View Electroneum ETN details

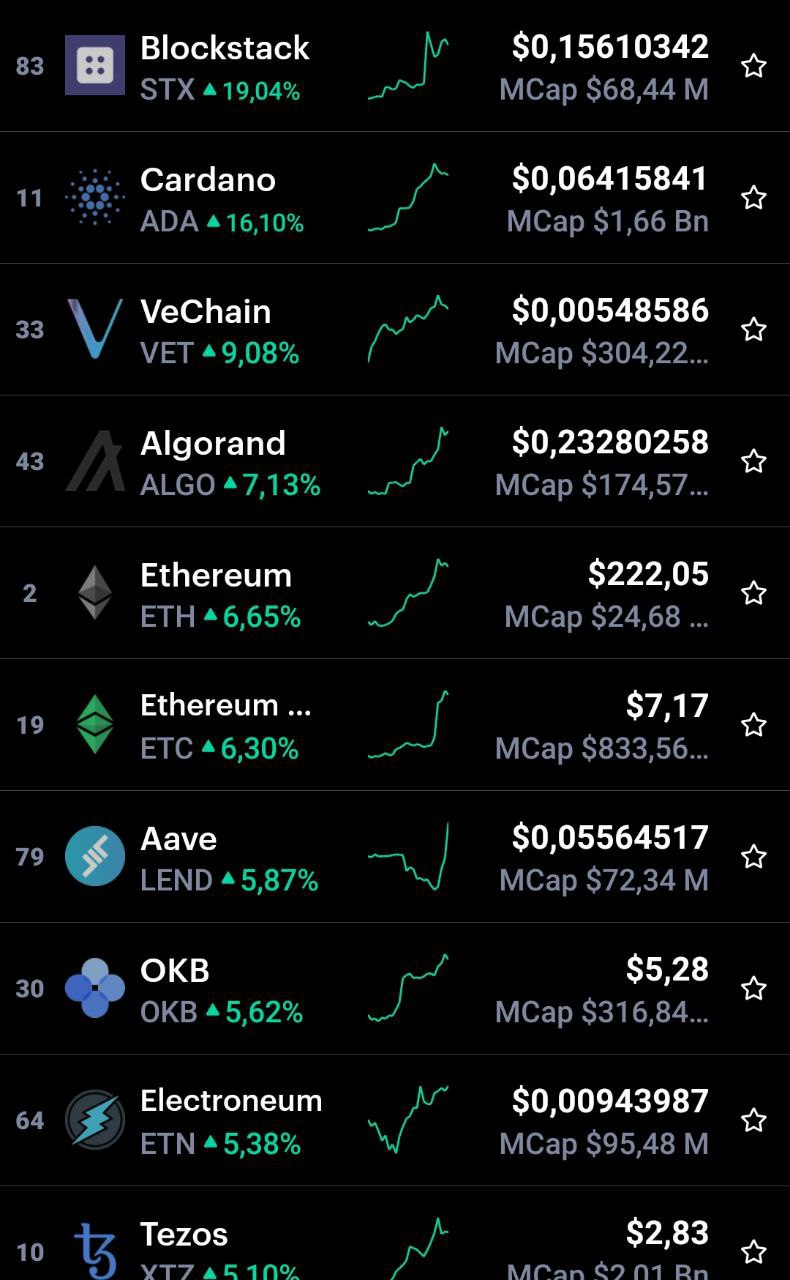[395, 1121]
